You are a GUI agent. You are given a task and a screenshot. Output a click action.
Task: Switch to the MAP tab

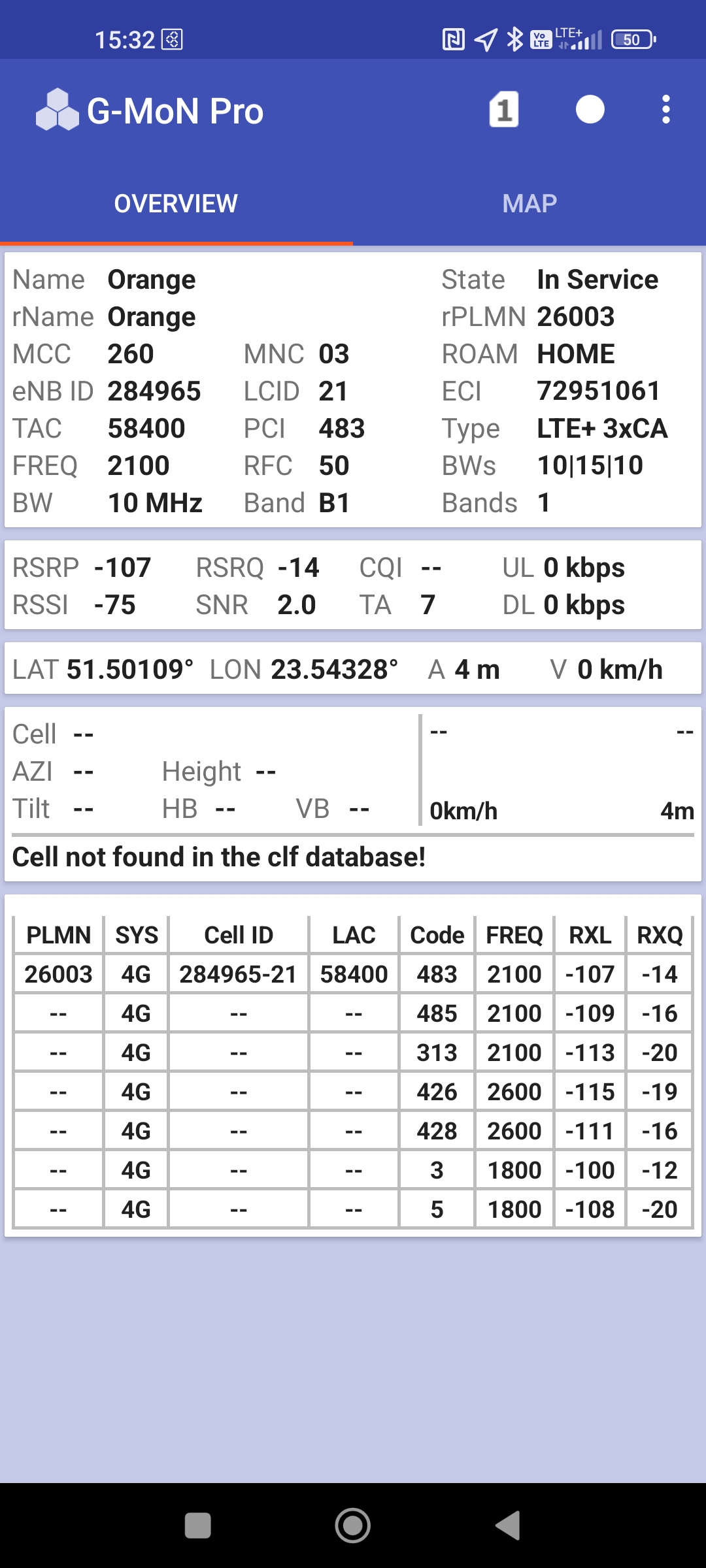click(529, 204)
